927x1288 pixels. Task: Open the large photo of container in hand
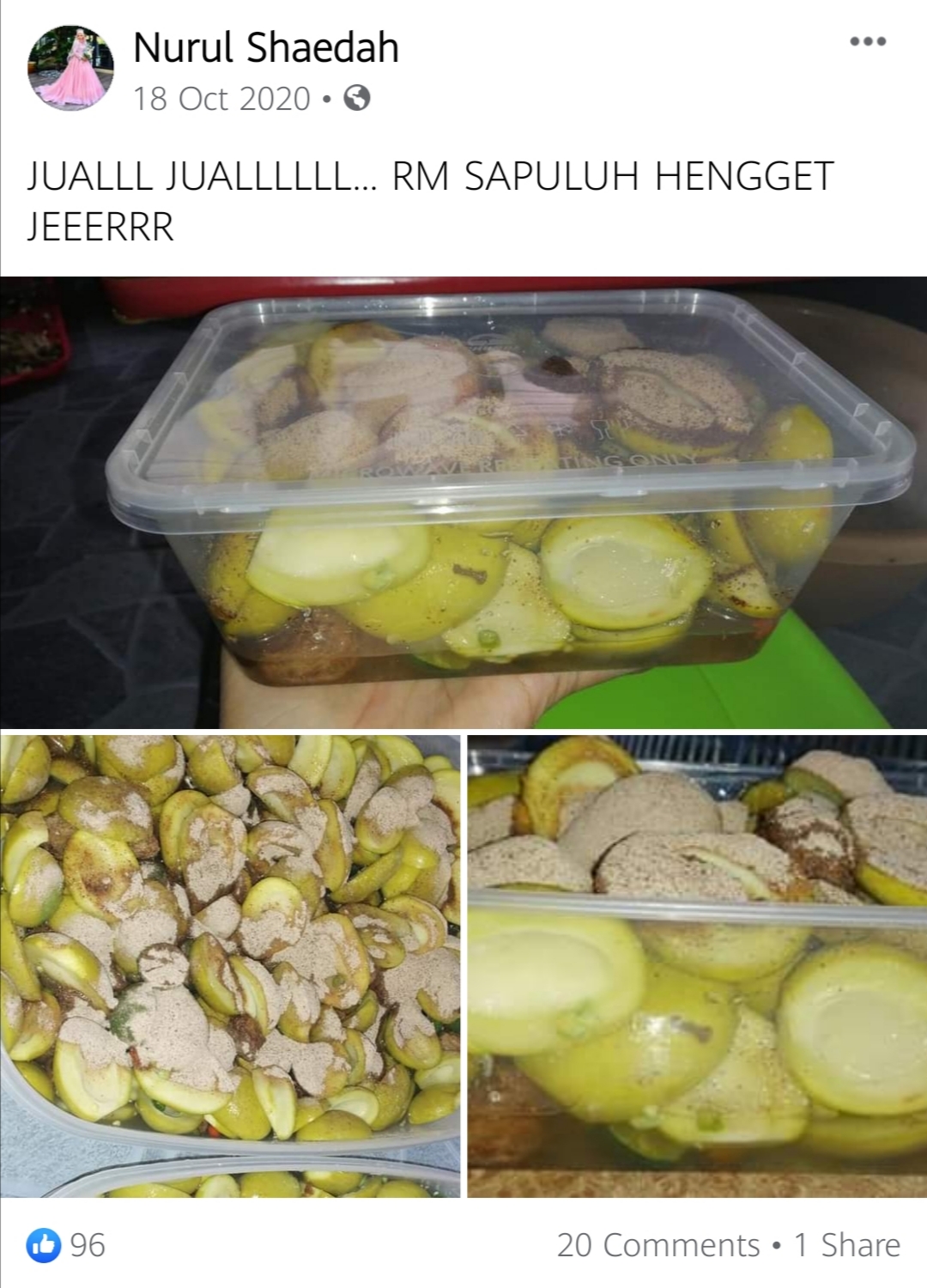(463, 502)
